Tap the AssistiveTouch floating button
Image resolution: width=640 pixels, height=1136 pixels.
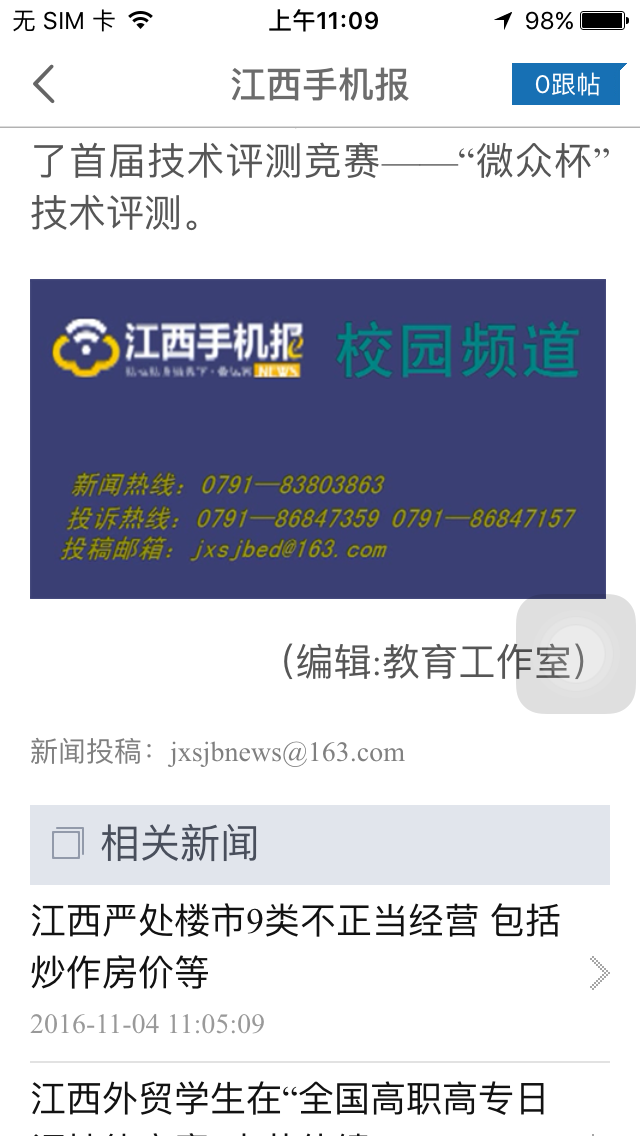tap(576, 654)
